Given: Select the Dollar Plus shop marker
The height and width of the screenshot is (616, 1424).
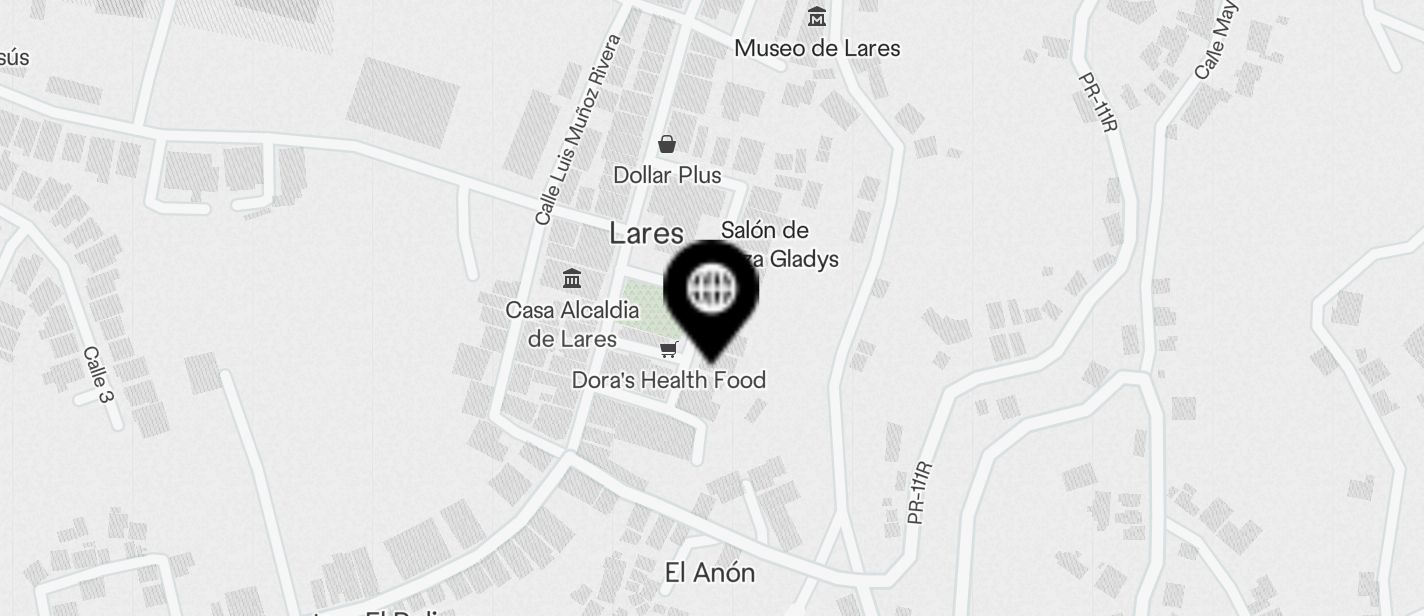Looking at the screenshot, I should (x=666, y=145).
